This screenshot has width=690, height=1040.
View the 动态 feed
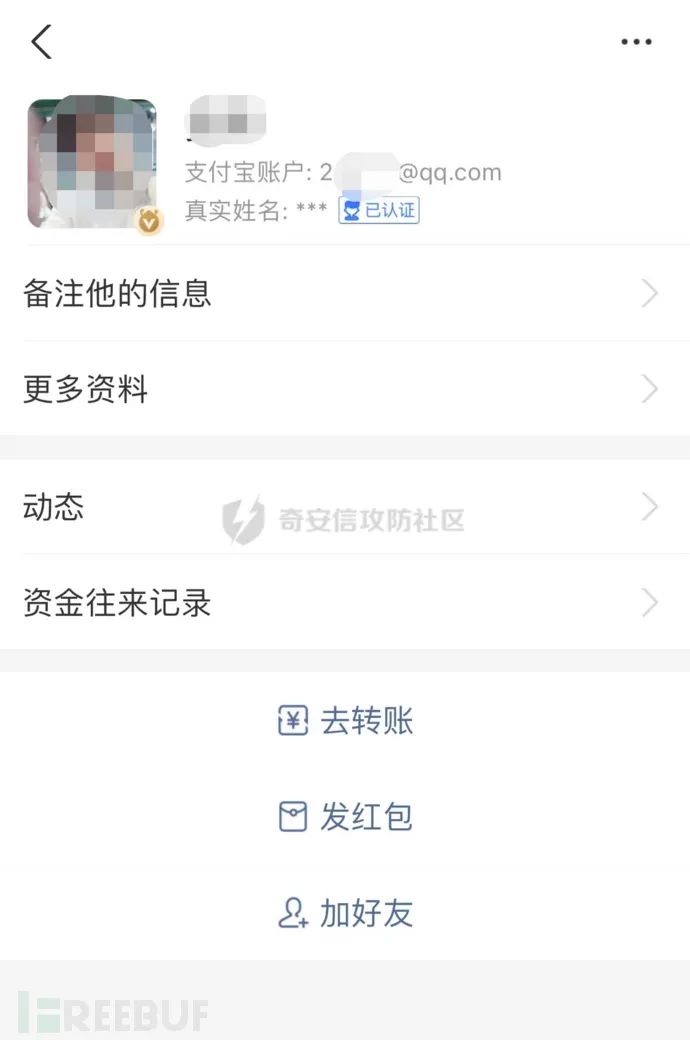[x=344, y=508]
